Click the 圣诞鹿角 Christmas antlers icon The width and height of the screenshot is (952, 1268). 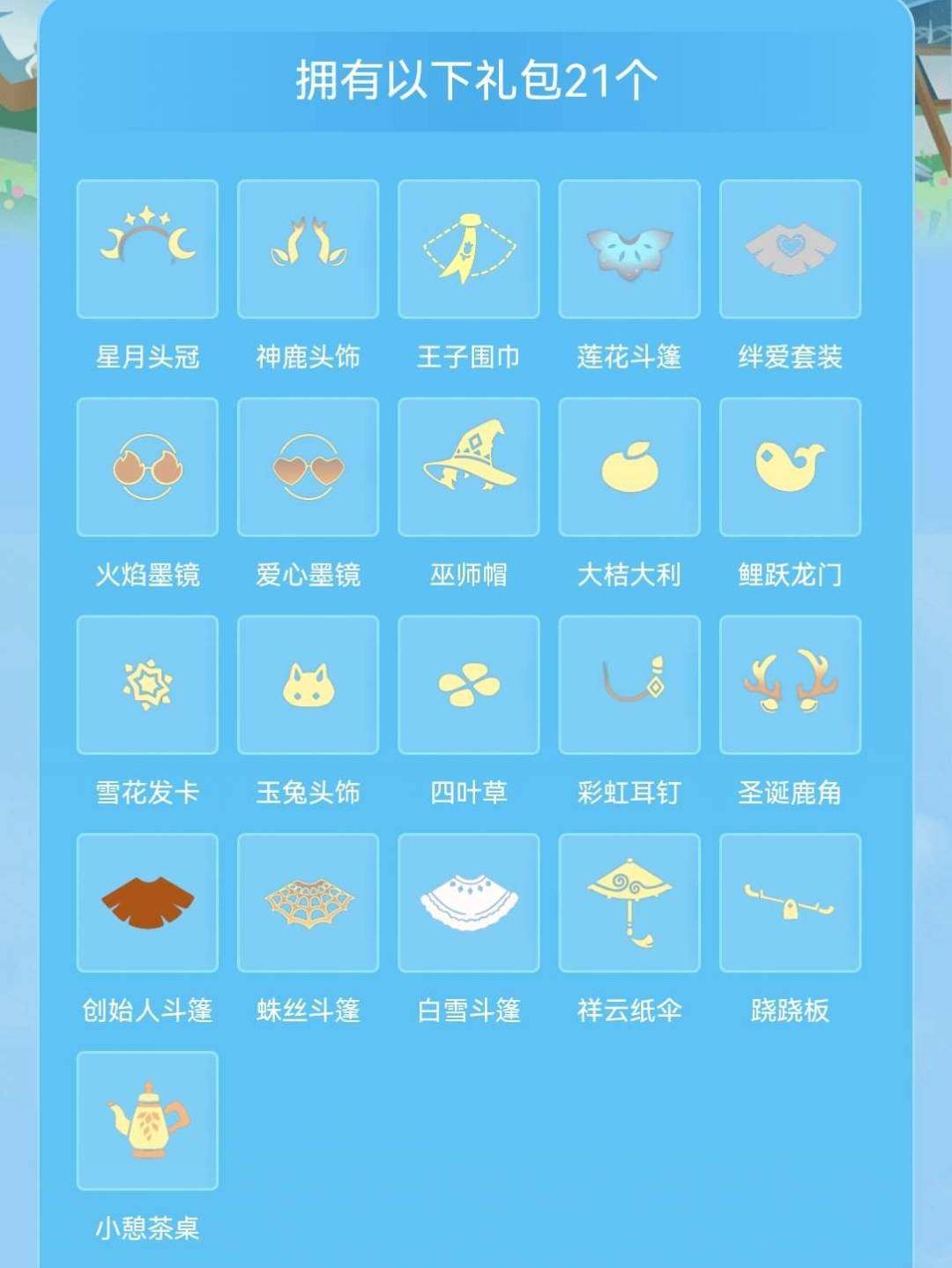[790, 684]
